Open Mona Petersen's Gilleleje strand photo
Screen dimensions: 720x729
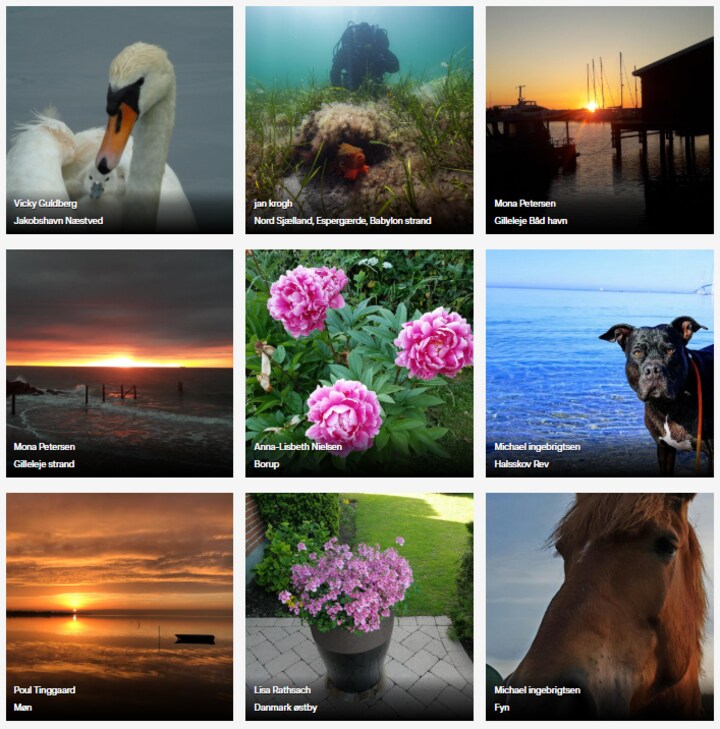[119, 363]
